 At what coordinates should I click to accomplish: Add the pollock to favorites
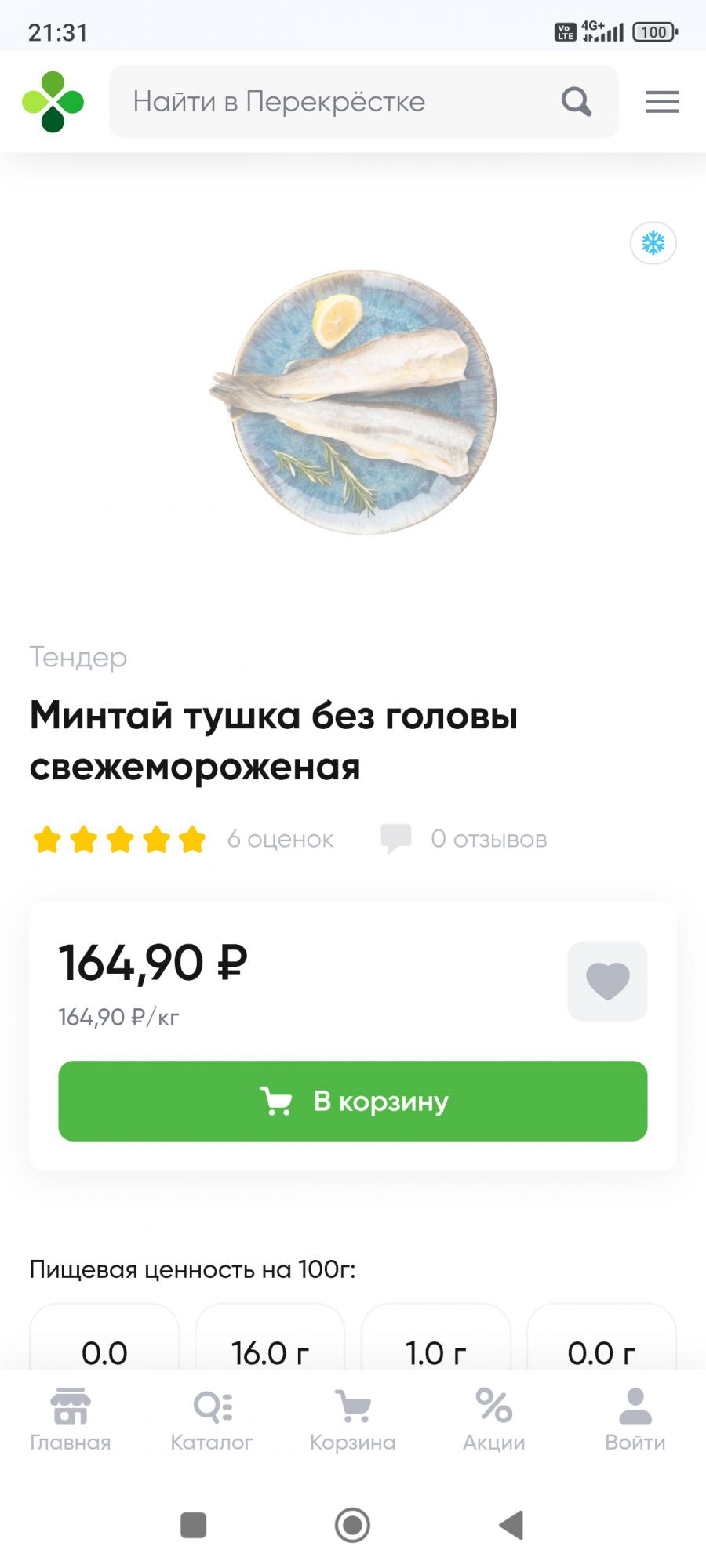[x=607, y=981]
